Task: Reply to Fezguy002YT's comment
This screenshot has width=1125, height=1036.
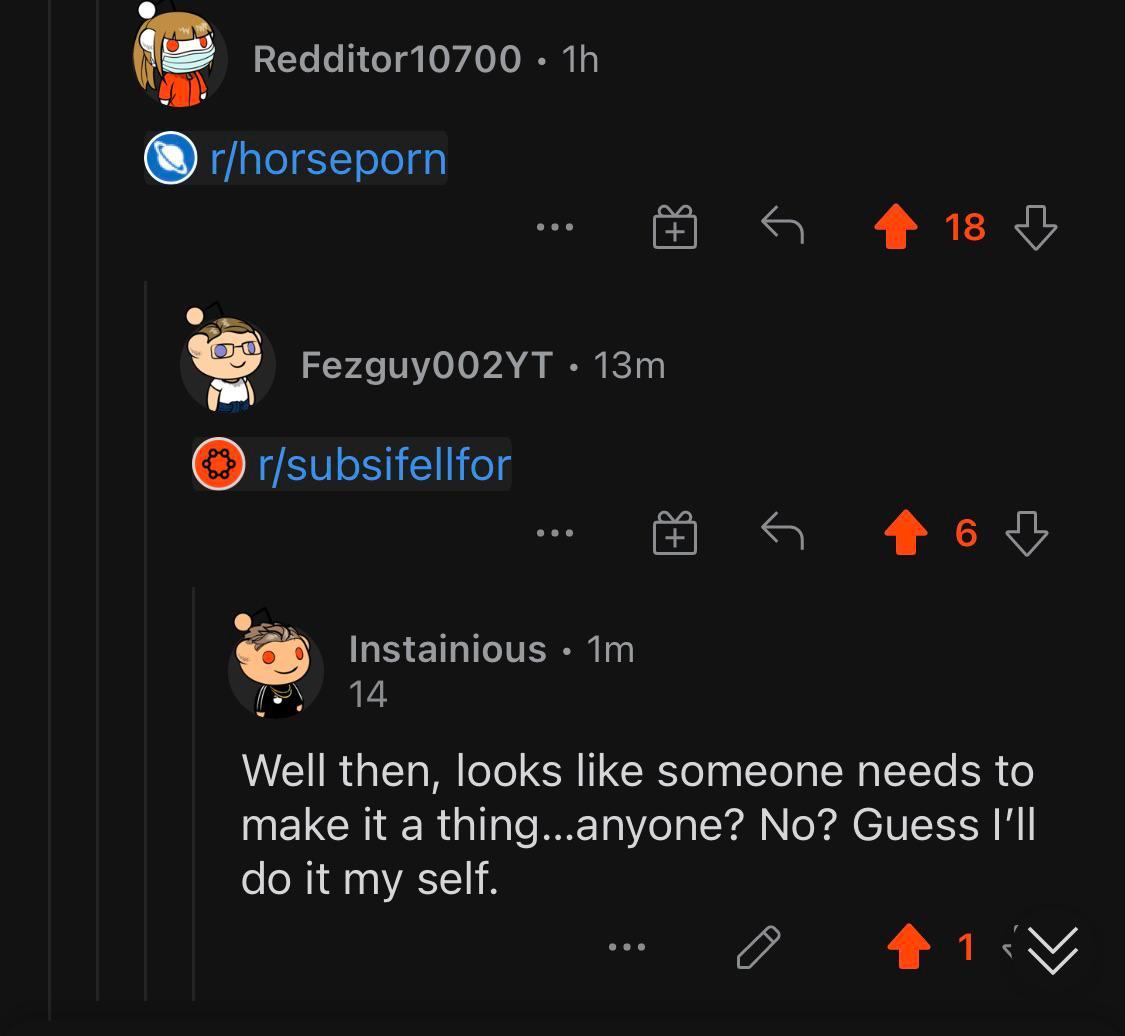Action: (782, 532)
